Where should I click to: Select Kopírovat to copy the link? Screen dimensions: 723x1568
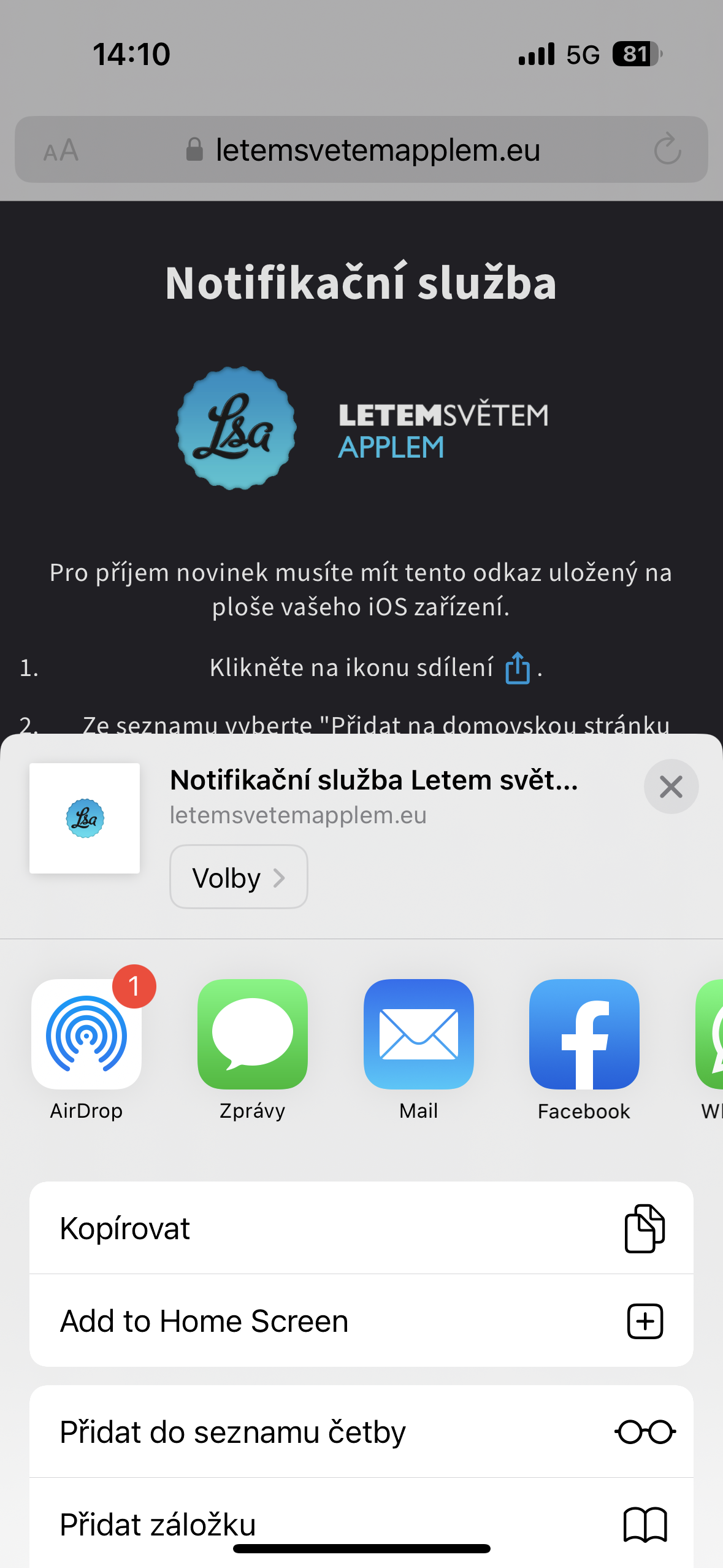[361, 1228]
